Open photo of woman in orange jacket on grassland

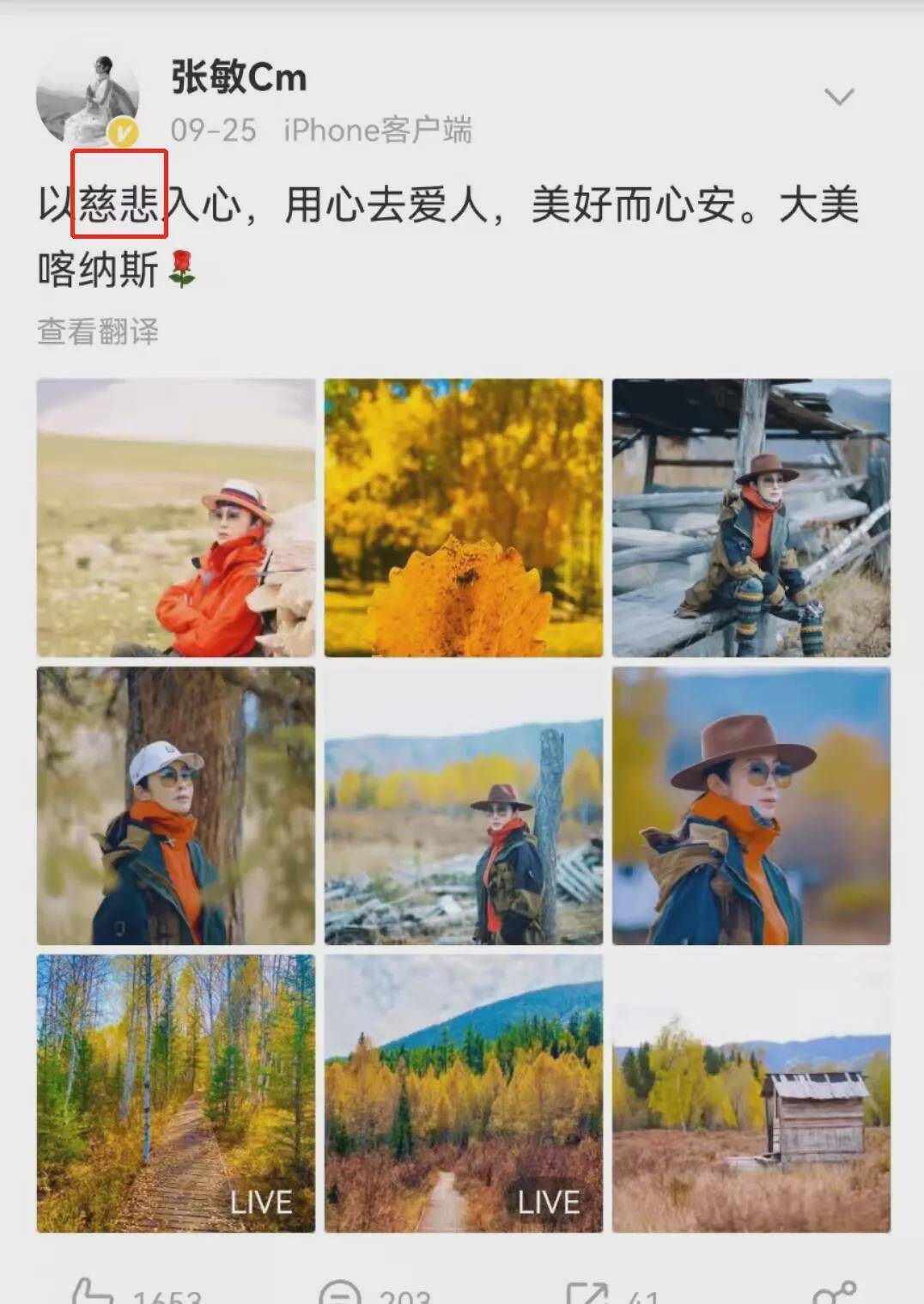pyautogui.click(x=176, y=518)
